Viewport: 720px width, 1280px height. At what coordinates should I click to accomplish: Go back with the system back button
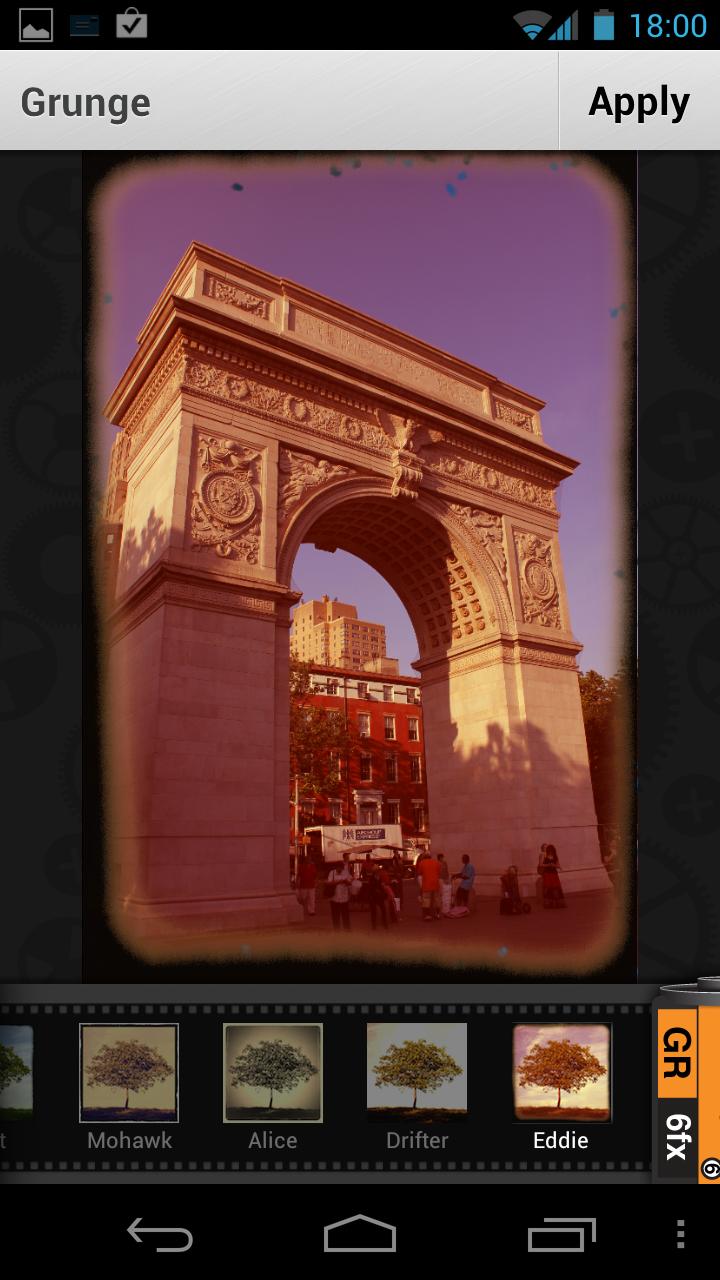(160, 1235)
